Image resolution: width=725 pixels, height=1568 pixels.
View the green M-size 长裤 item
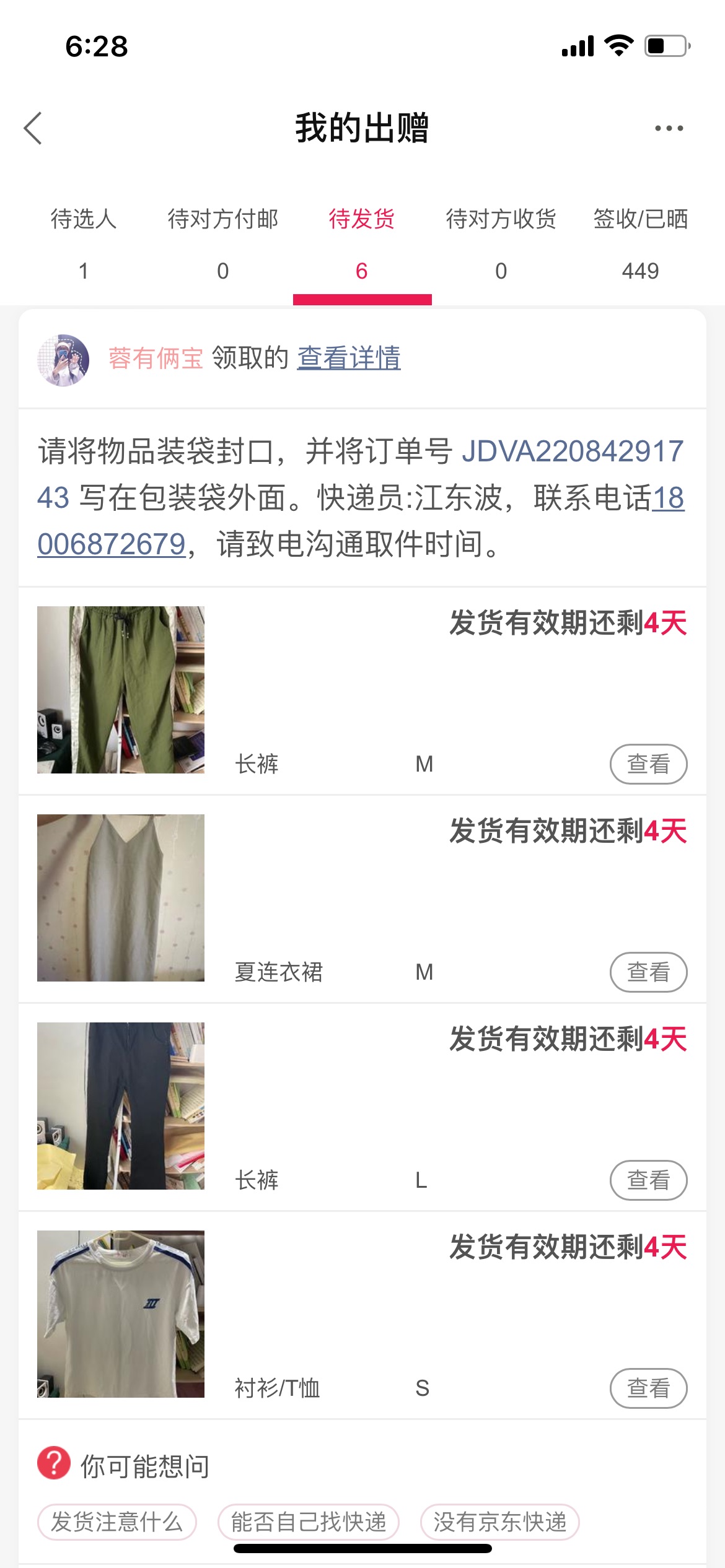(x=649, y=764)
